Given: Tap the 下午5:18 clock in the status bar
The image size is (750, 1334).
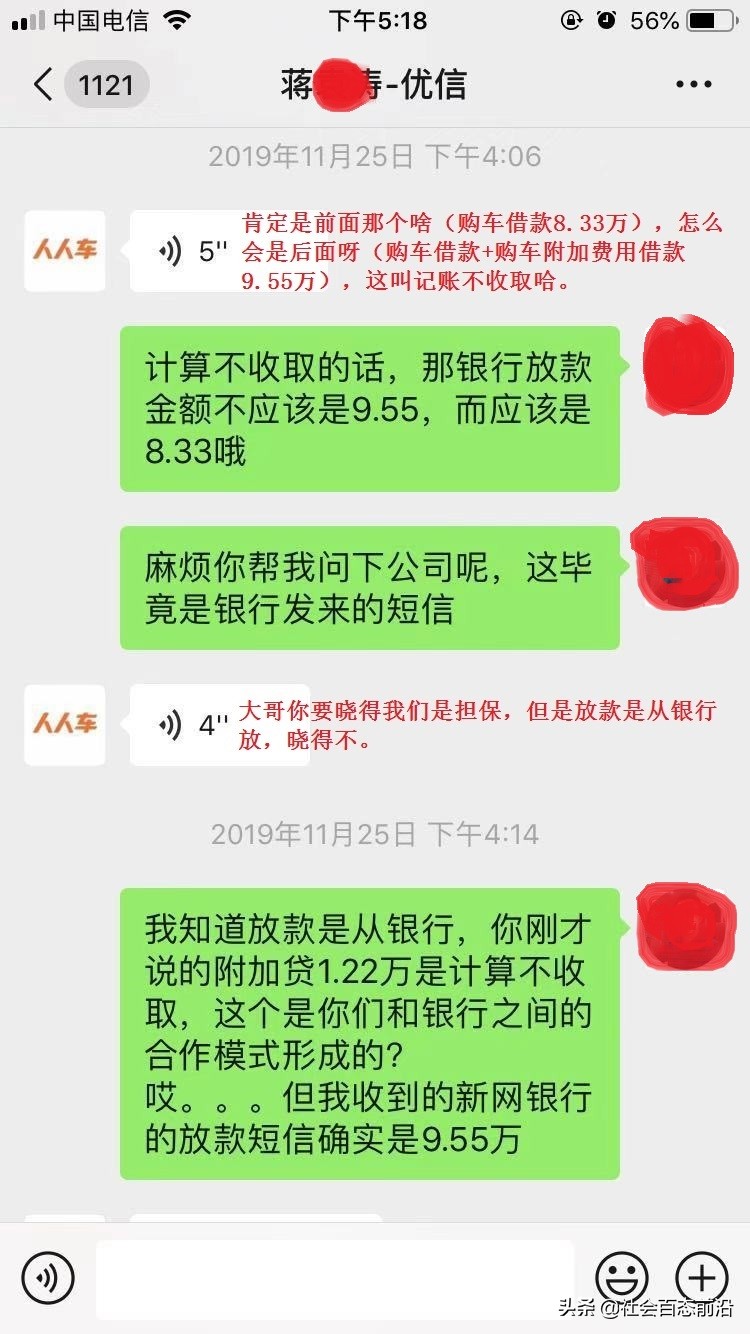Looking at the screenshot, I should click(x=375, y=18).
